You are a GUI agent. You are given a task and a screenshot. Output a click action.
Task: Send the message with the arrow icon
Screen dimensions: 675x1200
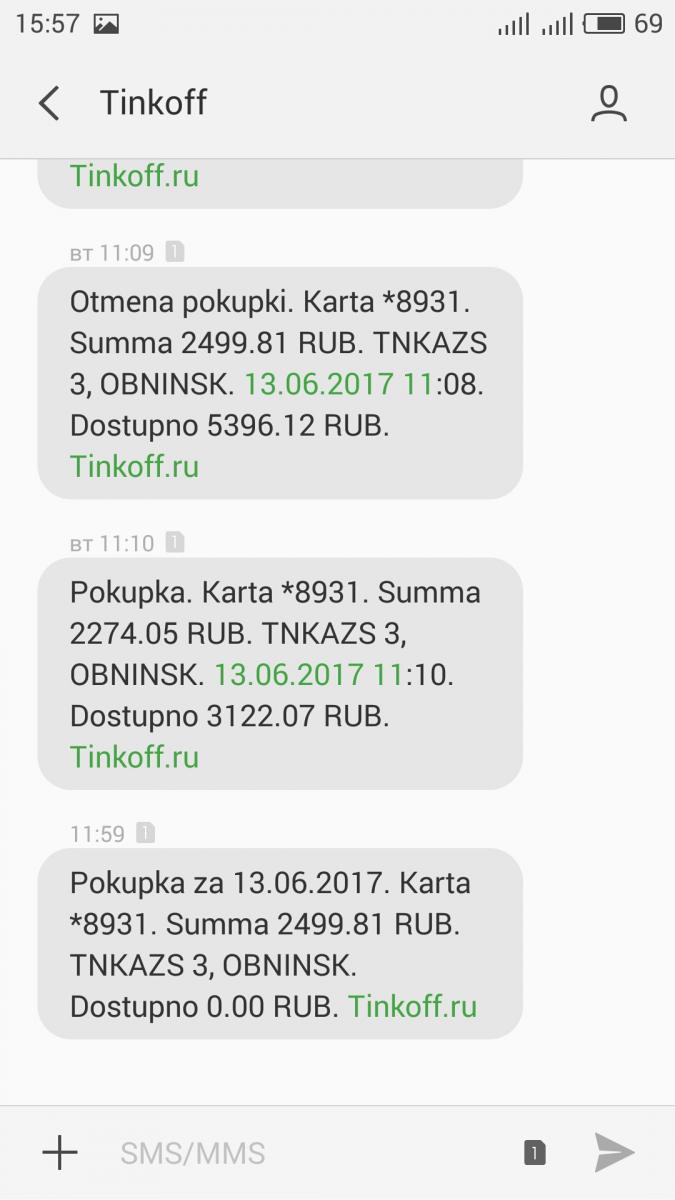pyautogui.click(x=614, y=1152)
